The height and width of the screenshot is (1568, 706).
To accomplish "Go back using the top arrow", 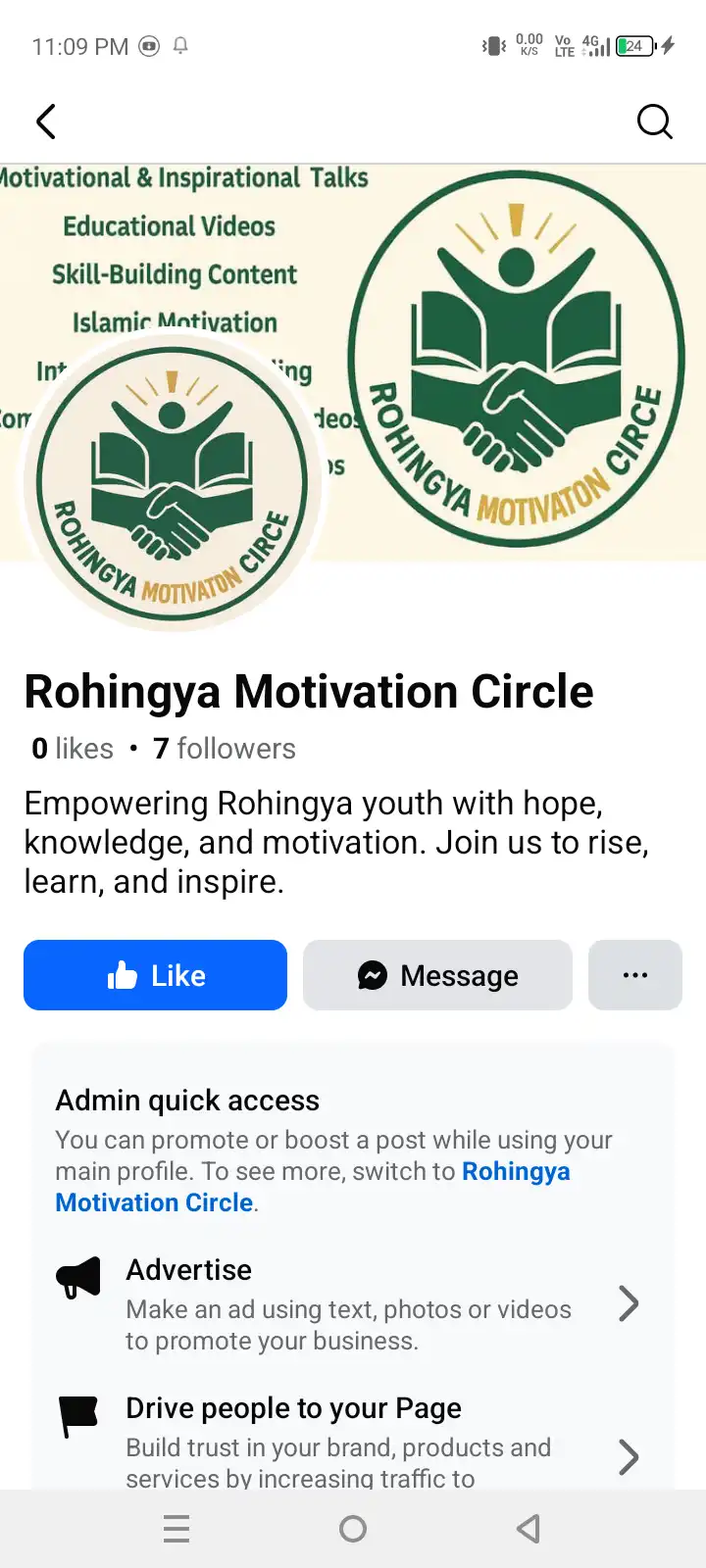I will [x=46, y=122].
